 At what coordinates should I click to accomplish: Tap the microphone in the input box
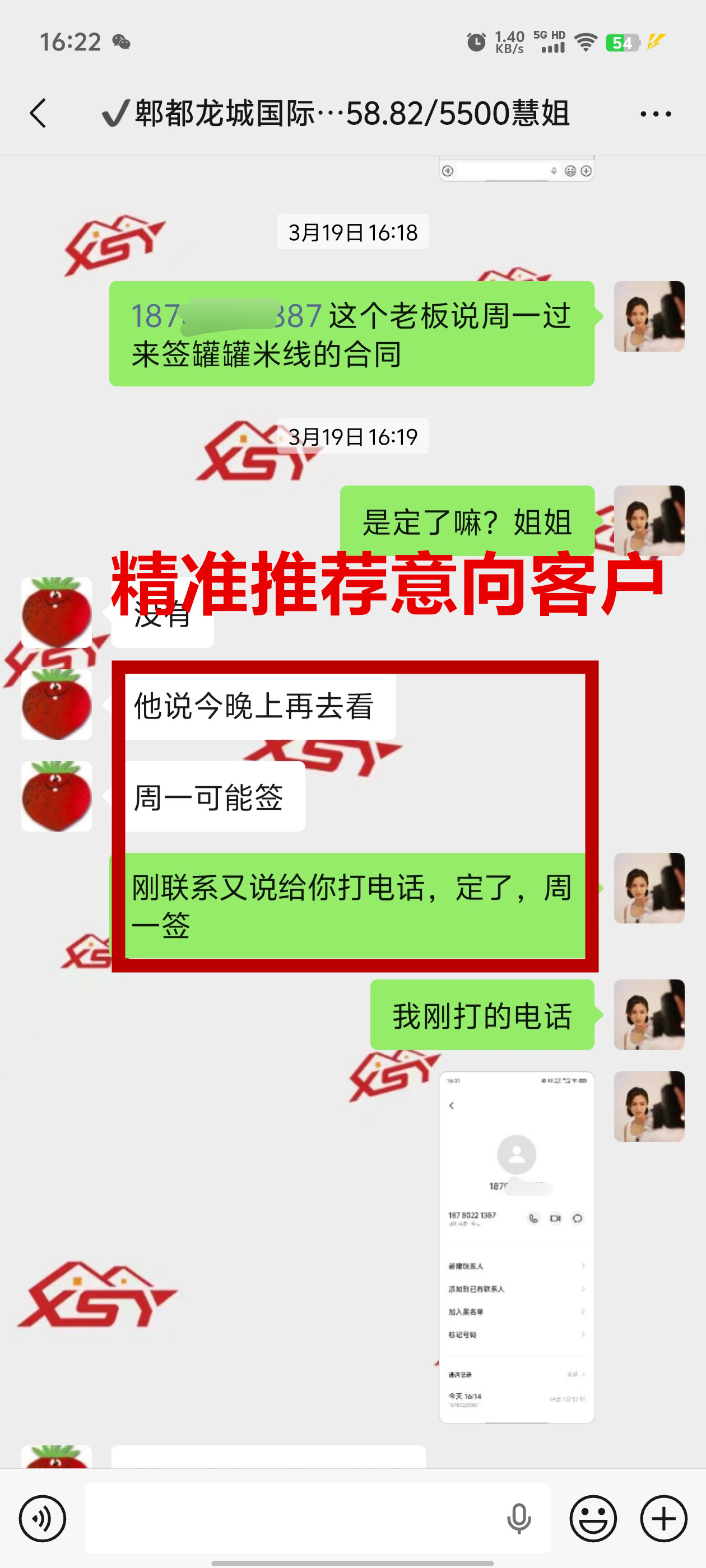518,1518
